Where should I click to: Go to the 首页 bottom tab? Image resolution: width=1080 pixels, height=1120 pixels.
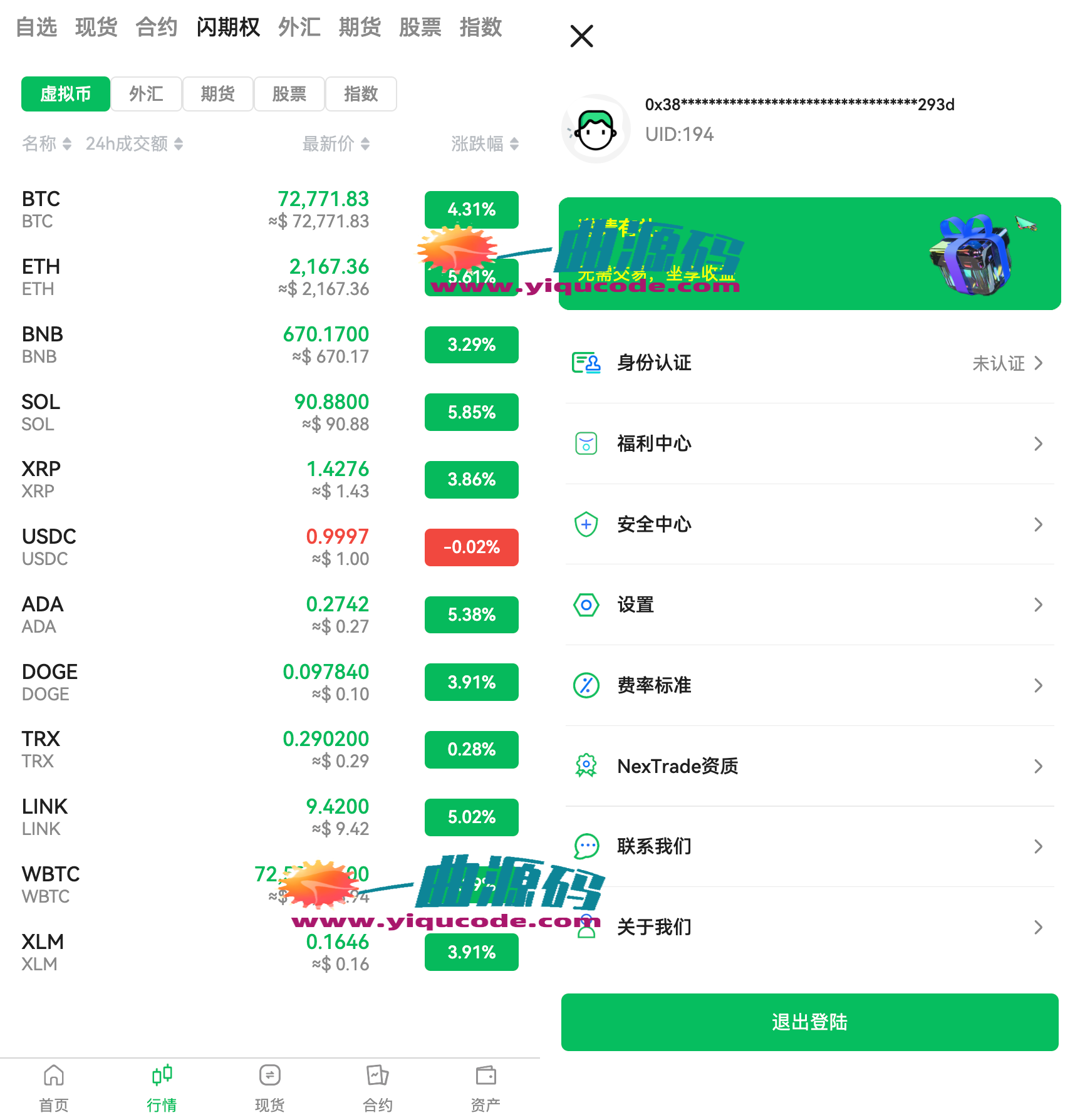coord(54,1089)
